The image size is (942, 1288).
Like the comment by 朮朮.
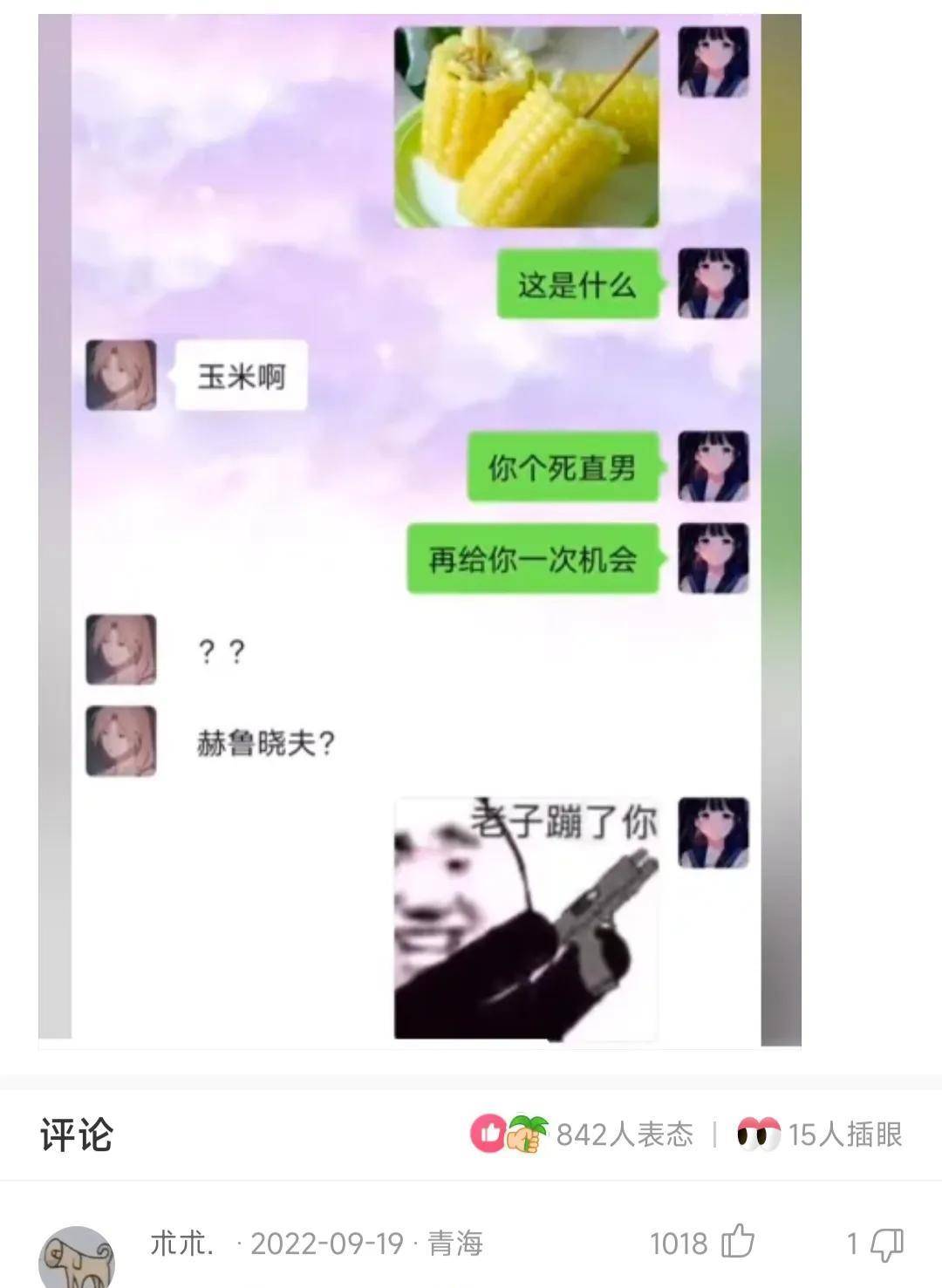point(737,1242)
